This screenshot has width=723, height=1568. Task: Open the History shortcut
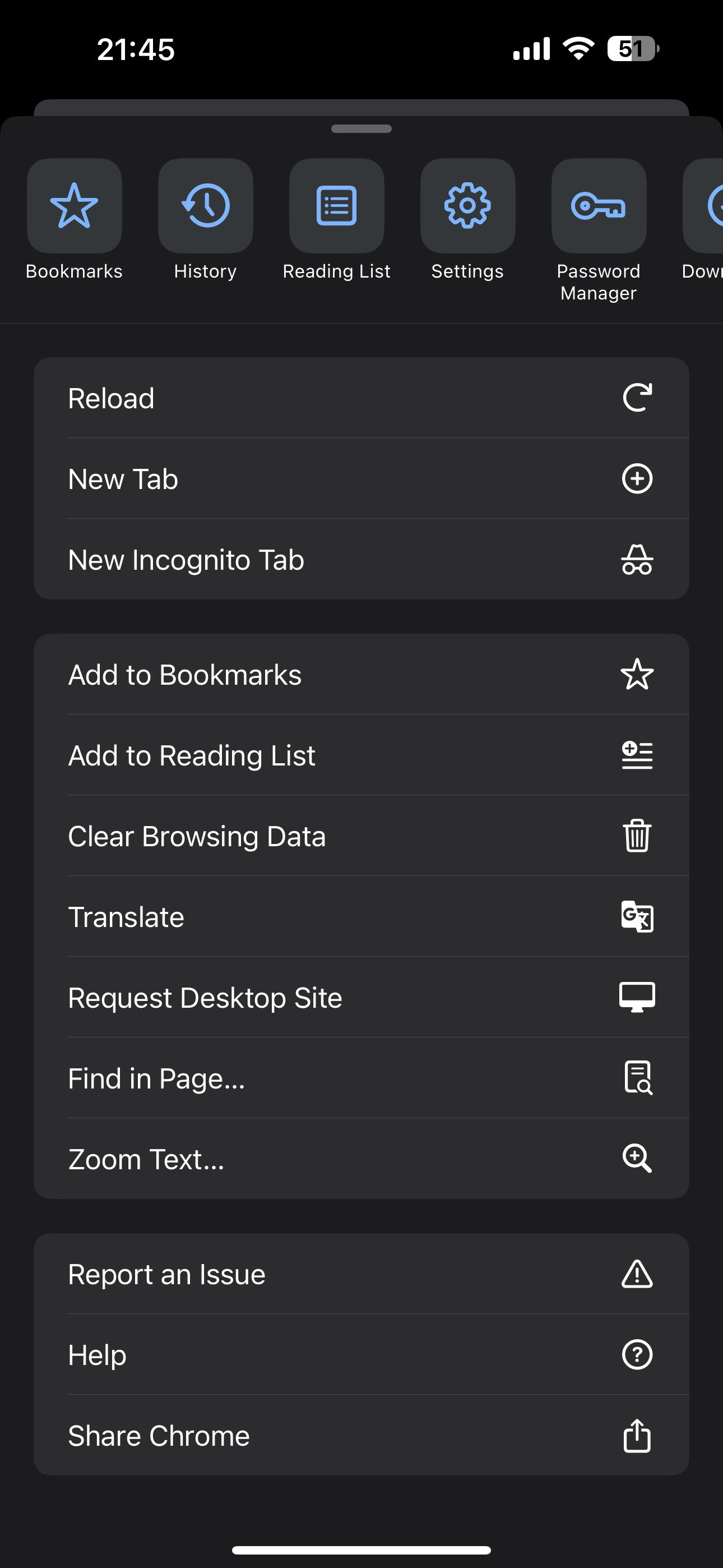(x=205, y=206)
